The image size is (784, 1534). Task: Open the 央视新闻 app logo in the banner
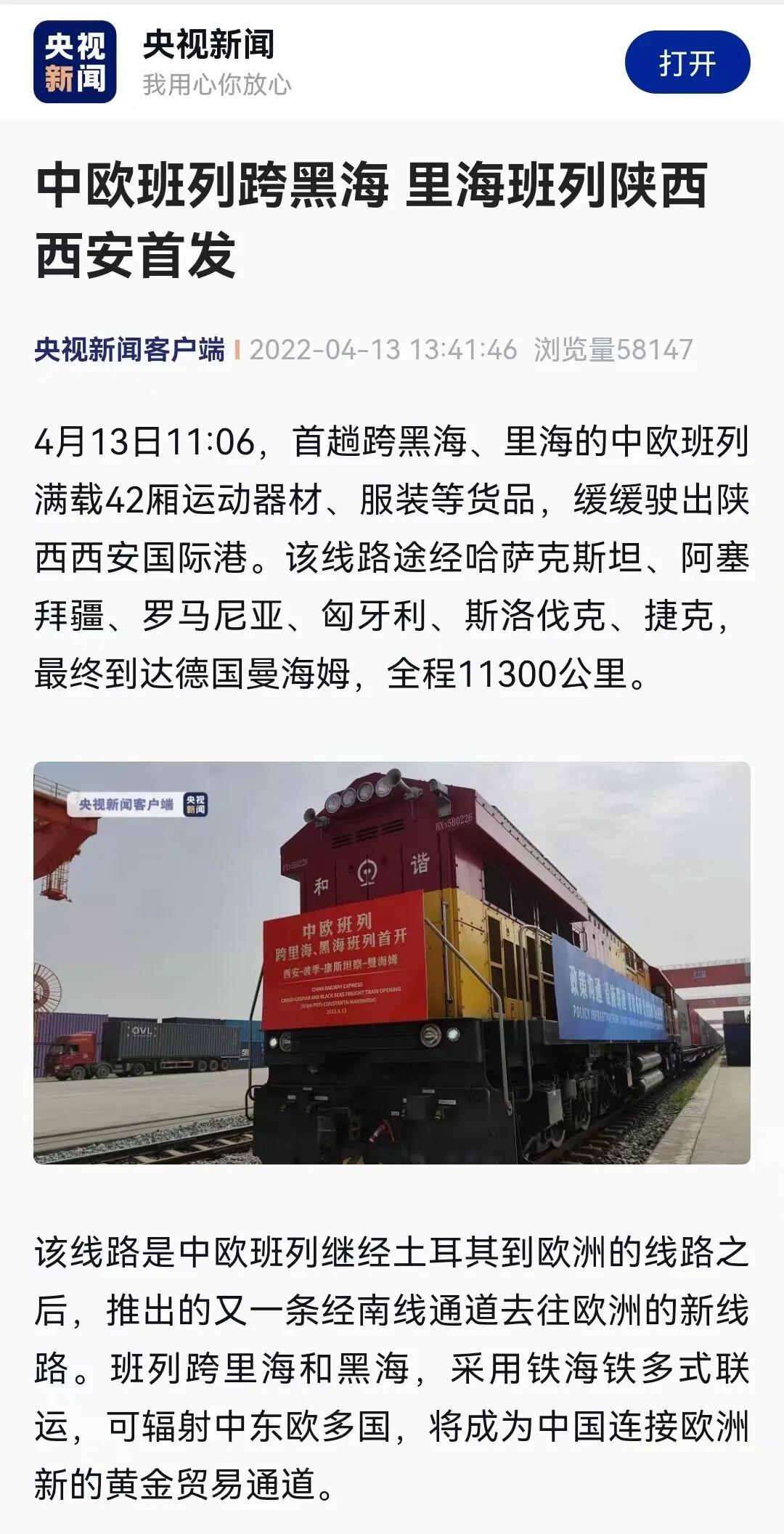[75, 62]
